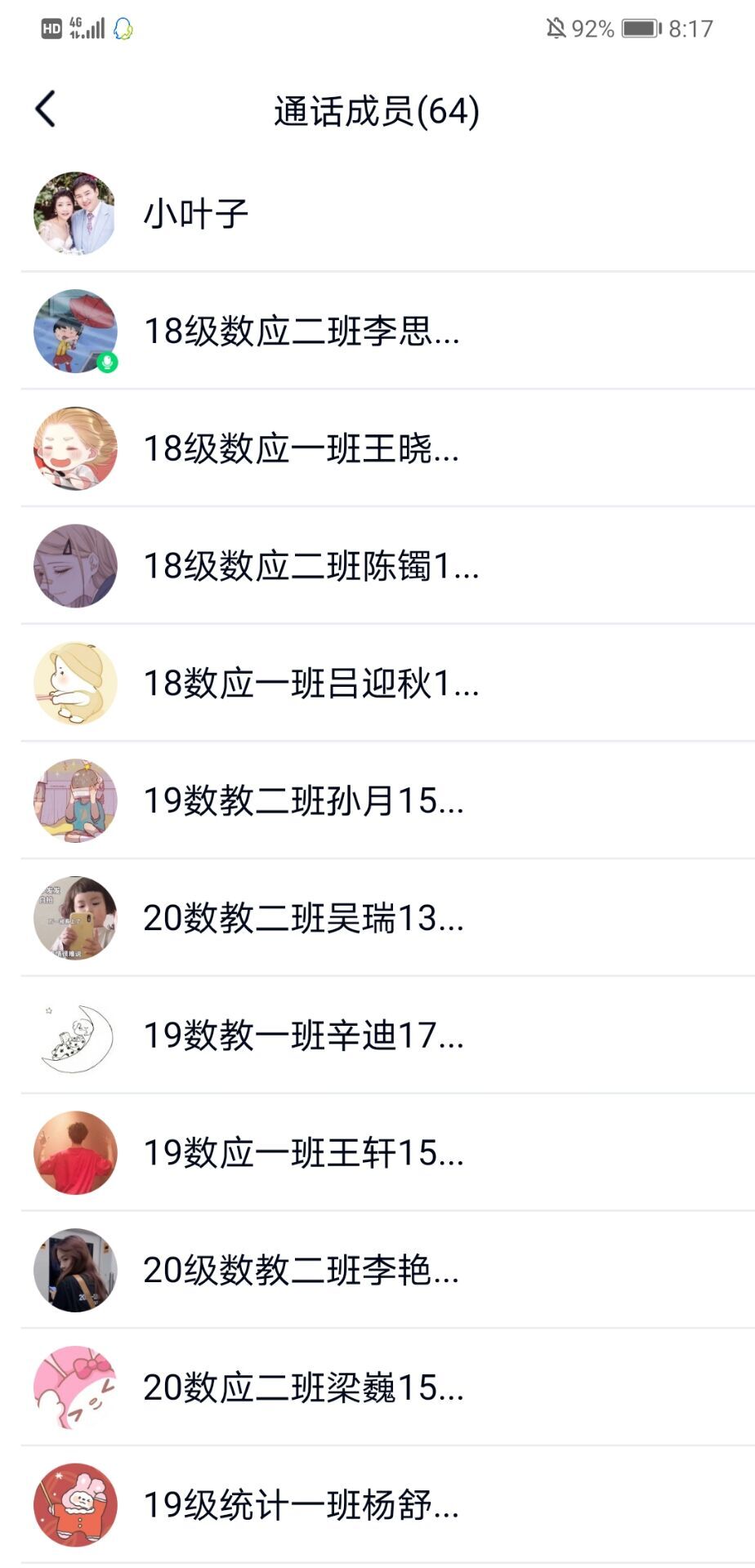755x1568 pixels.
Task: Open member 小叶子
Action: pyautogui.click(x=377, y=214)
